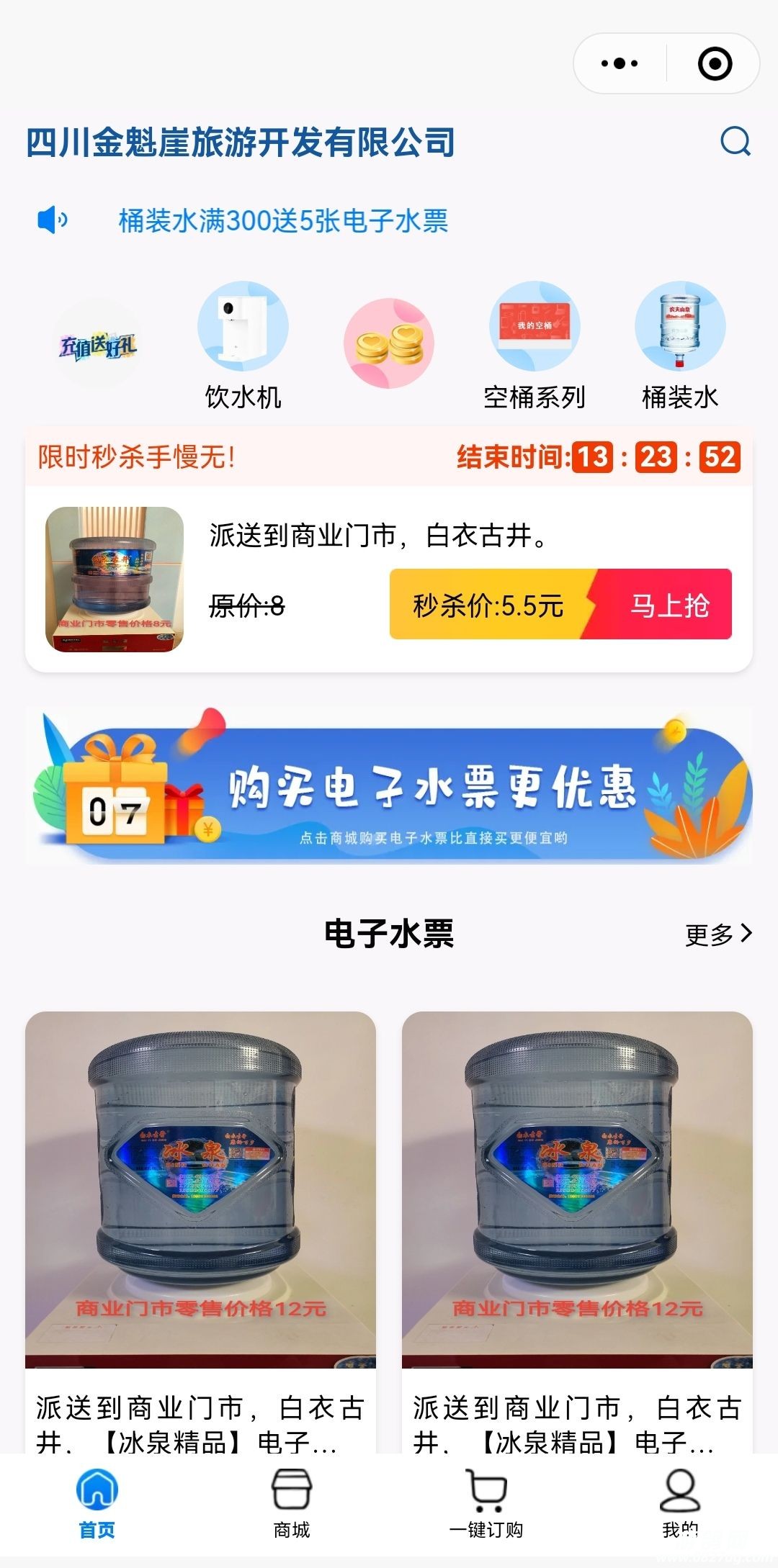Open the second 冰泉精品 water ticket card
Viewport: 778px width, 1568px height.
tap(577, 1224)
